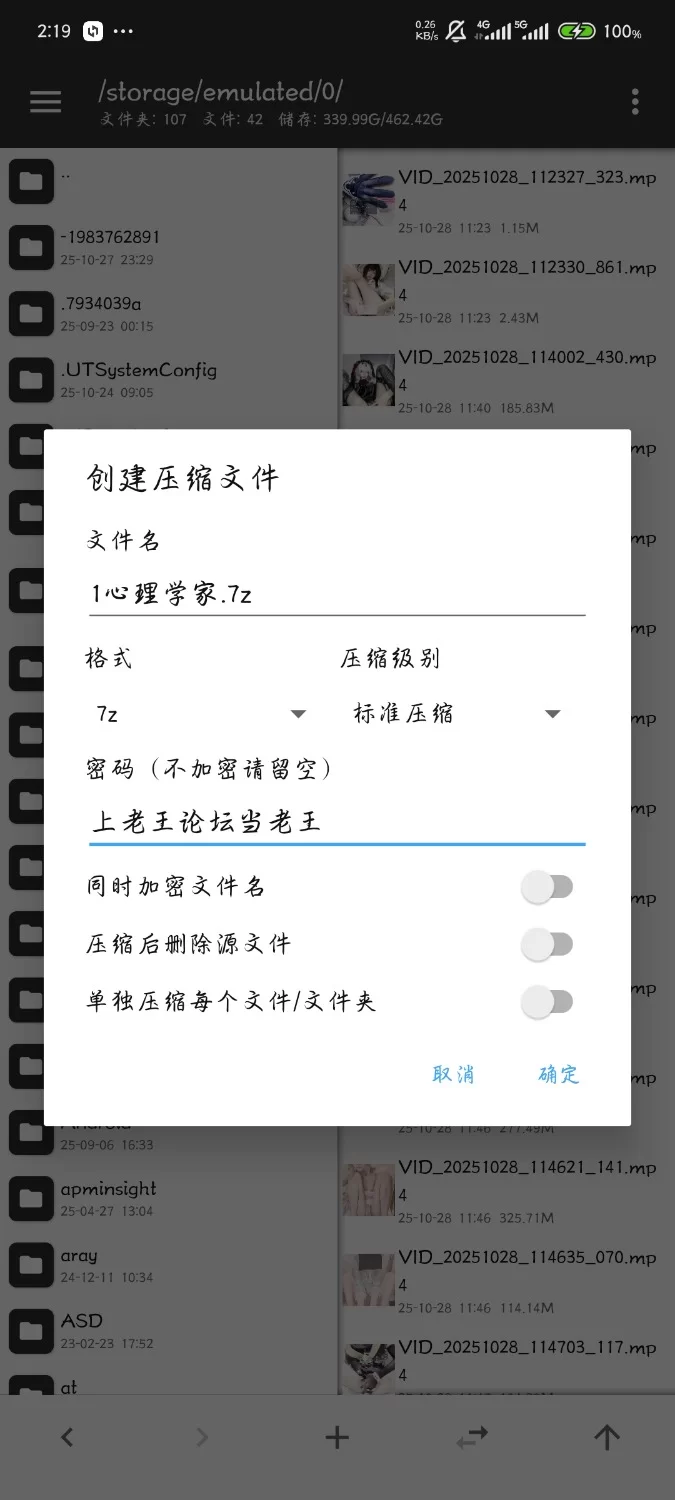Toggle 单独压缩每个文件/文件夹 on
Screen dimensions: 675x1500
[547, 1001]
